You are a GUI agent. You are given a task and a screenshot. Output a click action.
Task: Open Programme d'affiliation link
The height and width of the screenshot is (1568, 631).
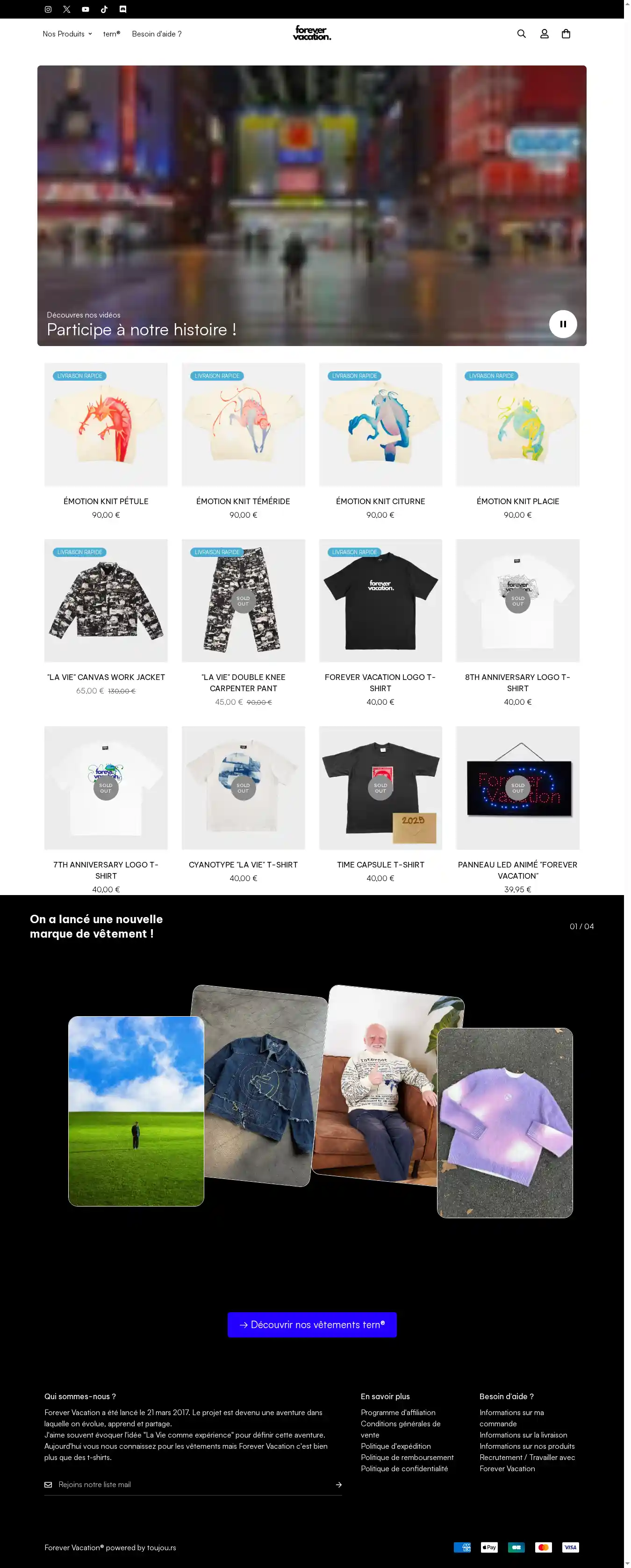tap(398, 1412)
